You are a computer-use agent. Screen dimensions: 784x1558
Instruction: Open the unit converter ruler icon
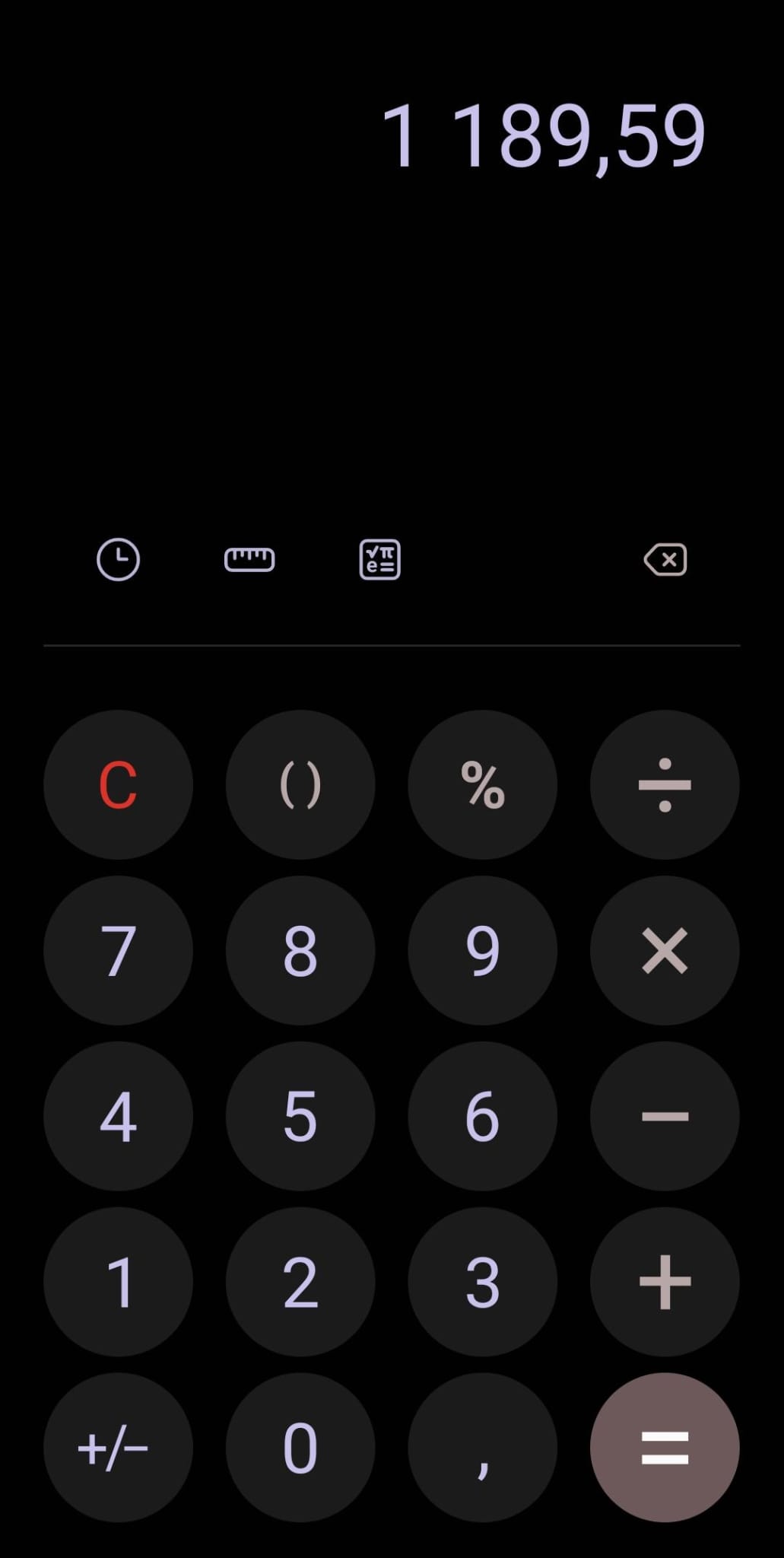pos(249,560)
